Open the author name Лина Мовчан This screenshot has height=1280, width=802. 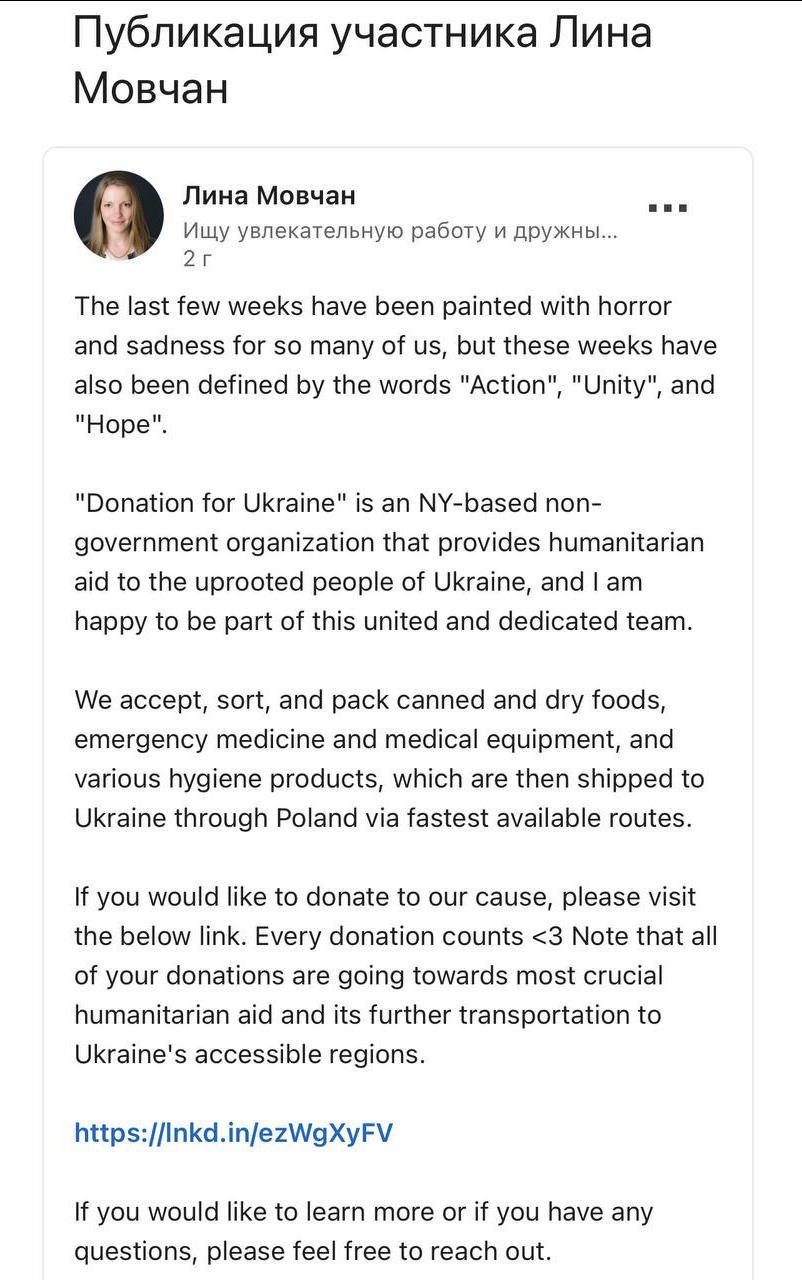268,195
